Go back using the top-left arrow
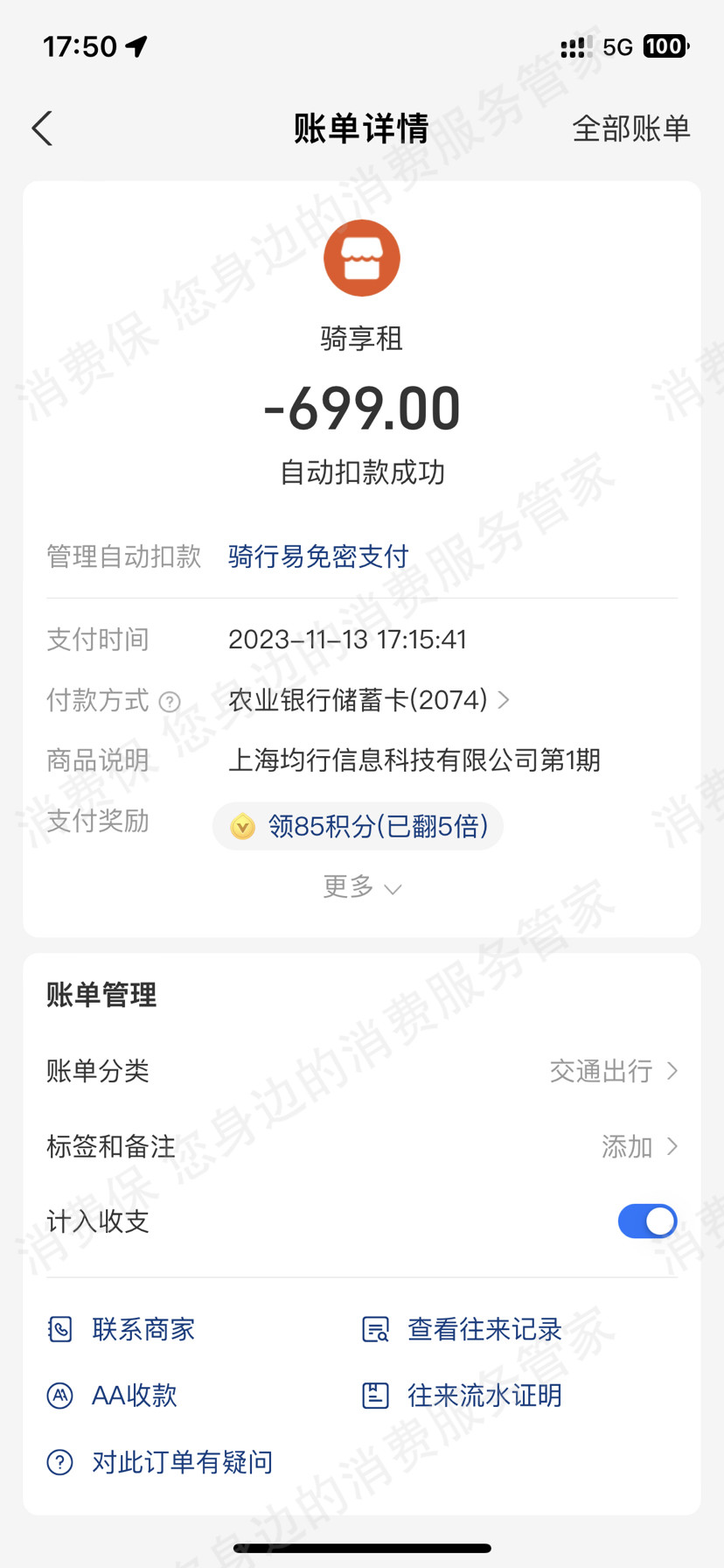 [x=42, y=129]
